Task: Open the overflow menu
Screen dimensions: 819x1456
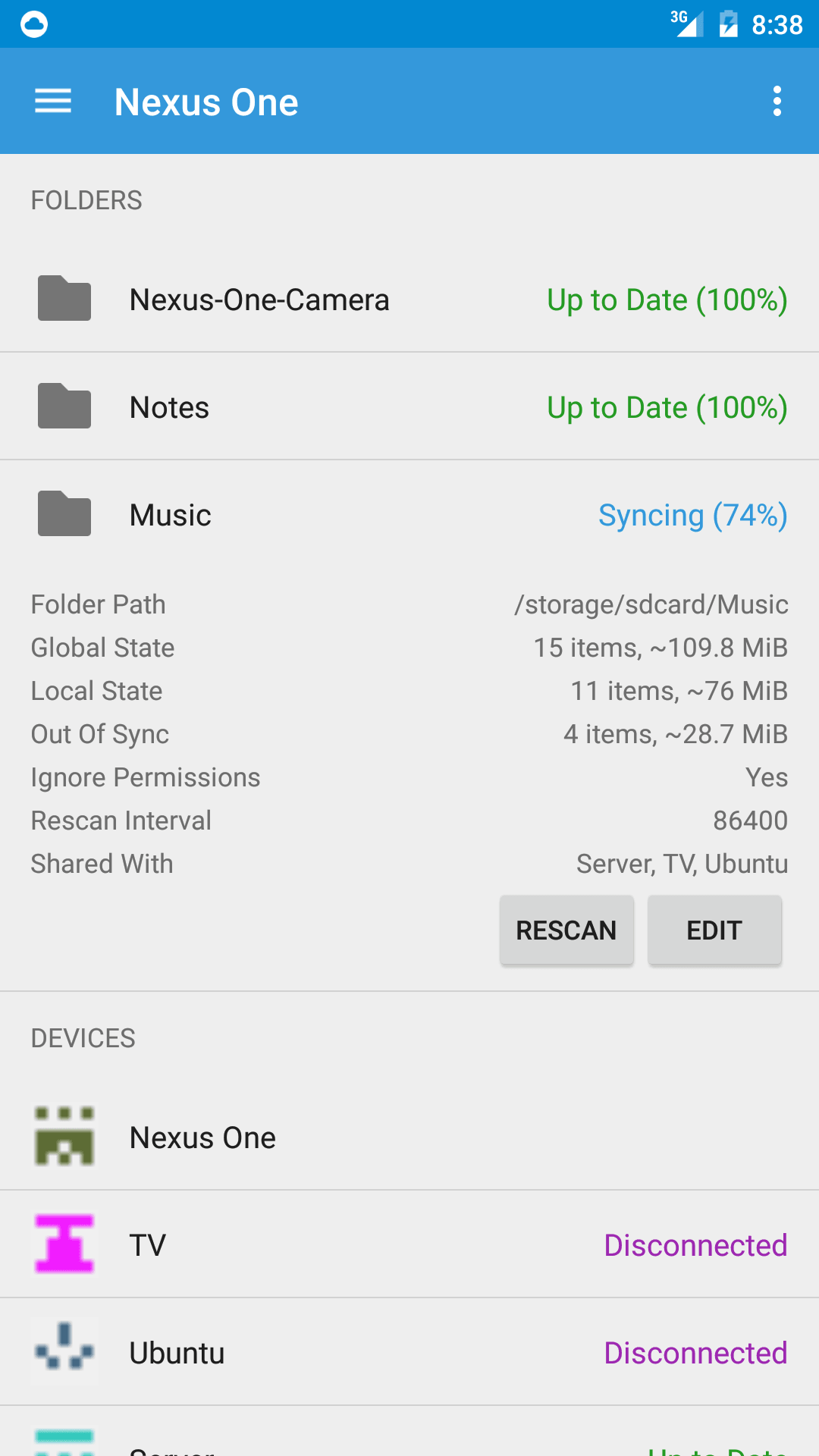Action: click(x=777, y=101)
